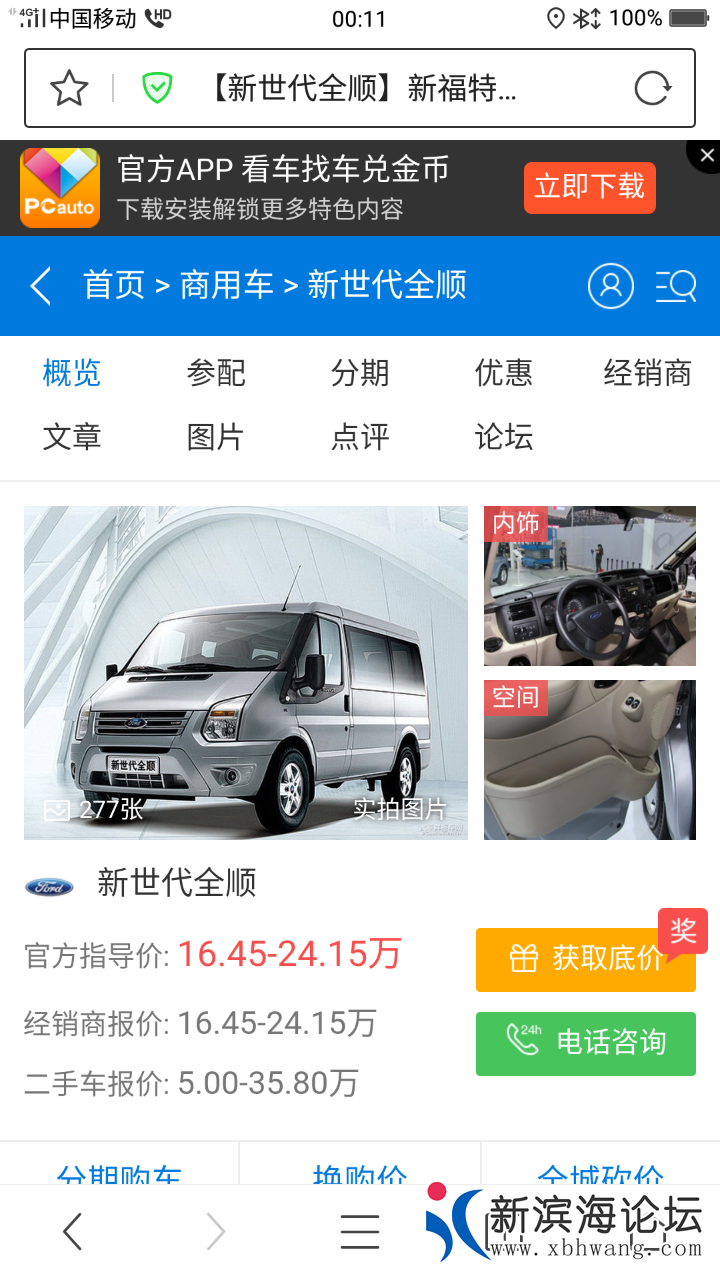
Task: Open the 商用车 breadcrumb link
Action: click(x=226, y=286)
